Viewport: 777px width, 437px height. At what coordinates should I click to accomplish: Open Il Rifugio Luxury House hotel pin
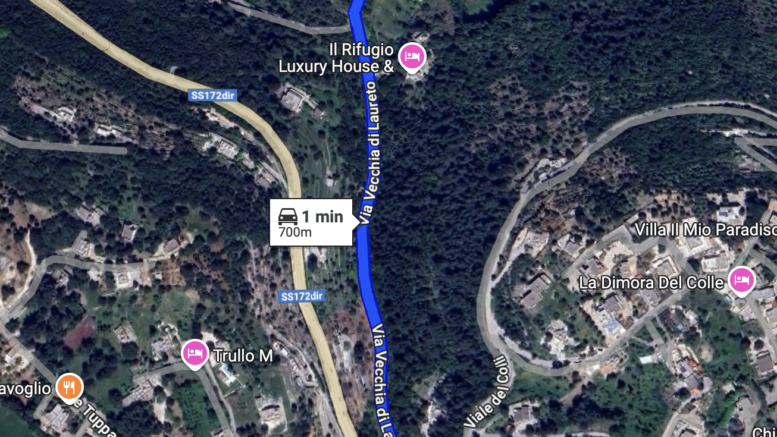pyautogui.click(x=411, y=57)
